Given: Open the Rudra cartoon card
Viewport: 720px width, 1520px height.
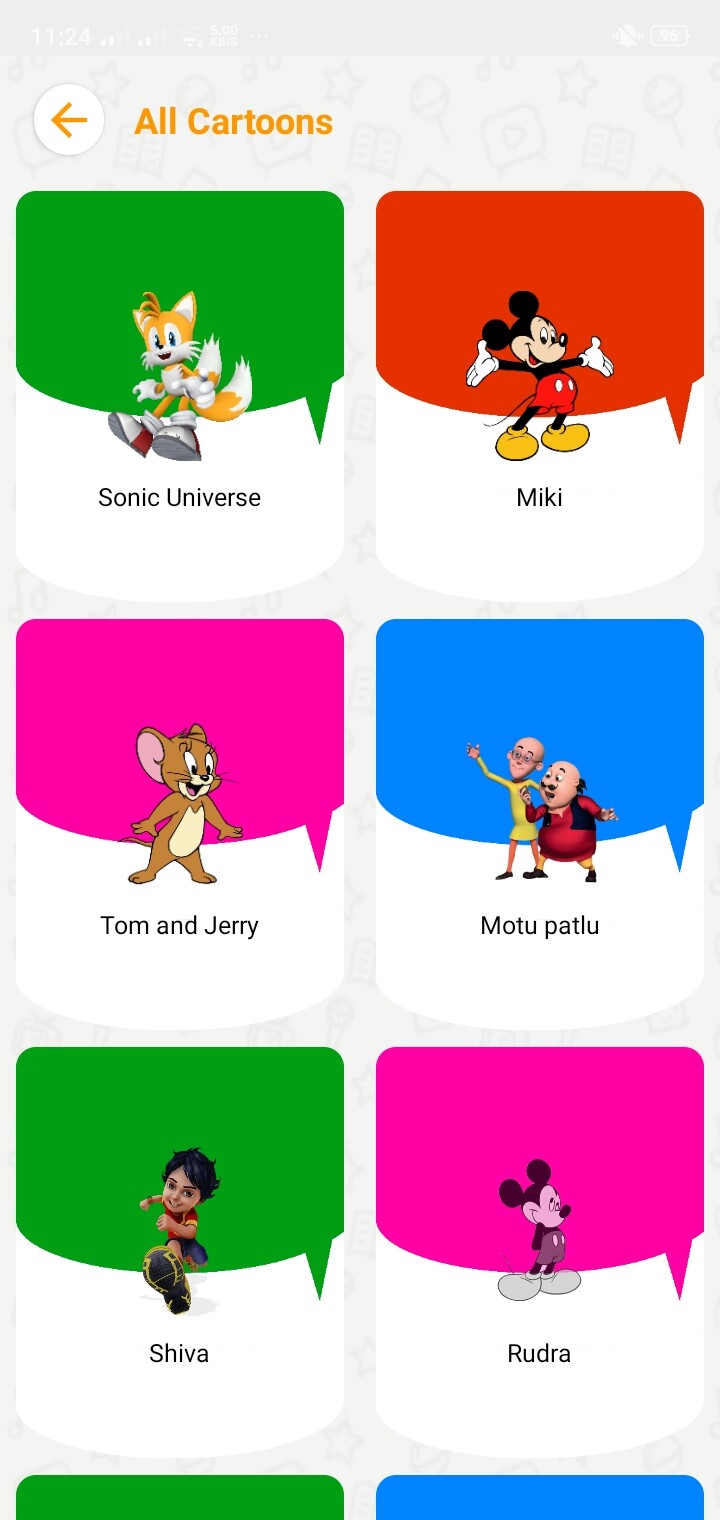Looking at the screenshot, I should (540, 1250).
